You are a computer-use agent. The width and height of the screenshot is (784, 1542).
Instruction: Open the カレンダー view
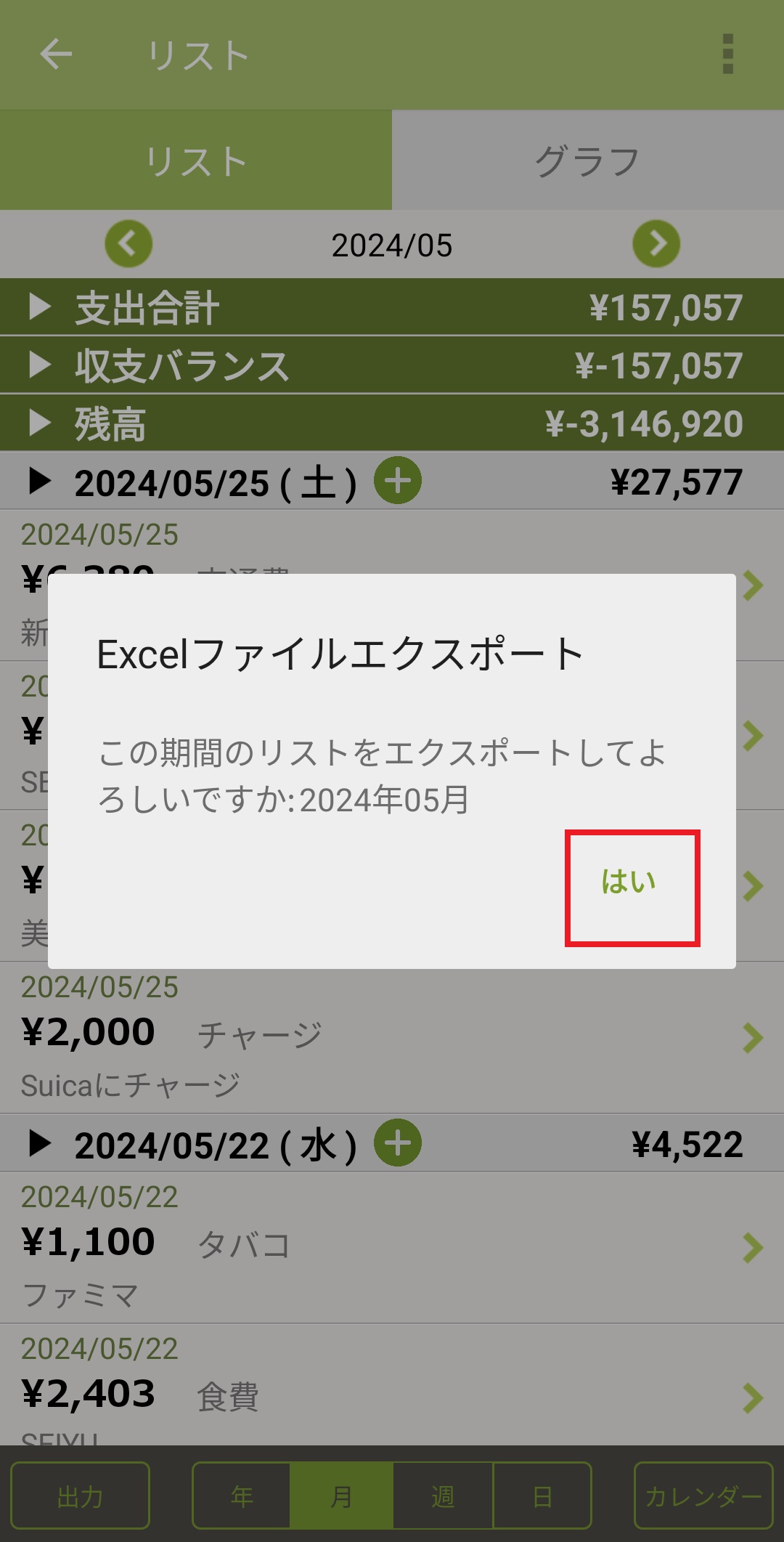(703, 1496)
